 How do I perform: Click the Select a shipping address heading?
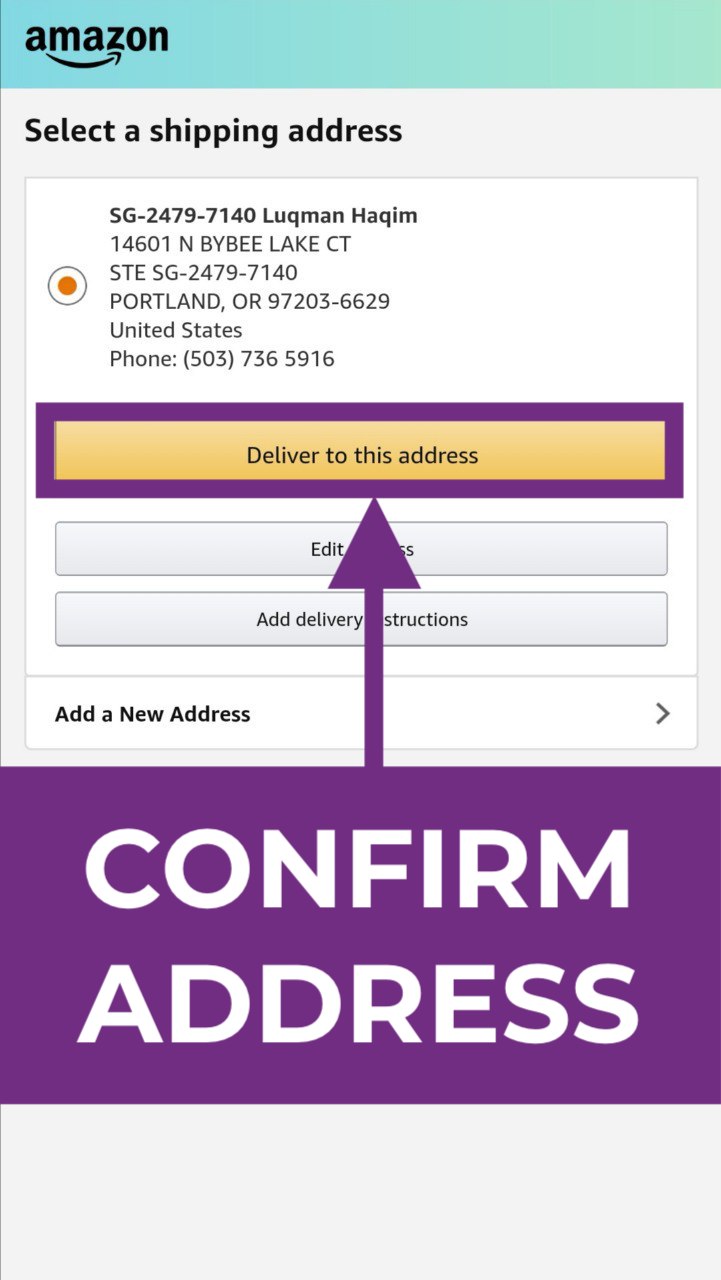[214, 130]
